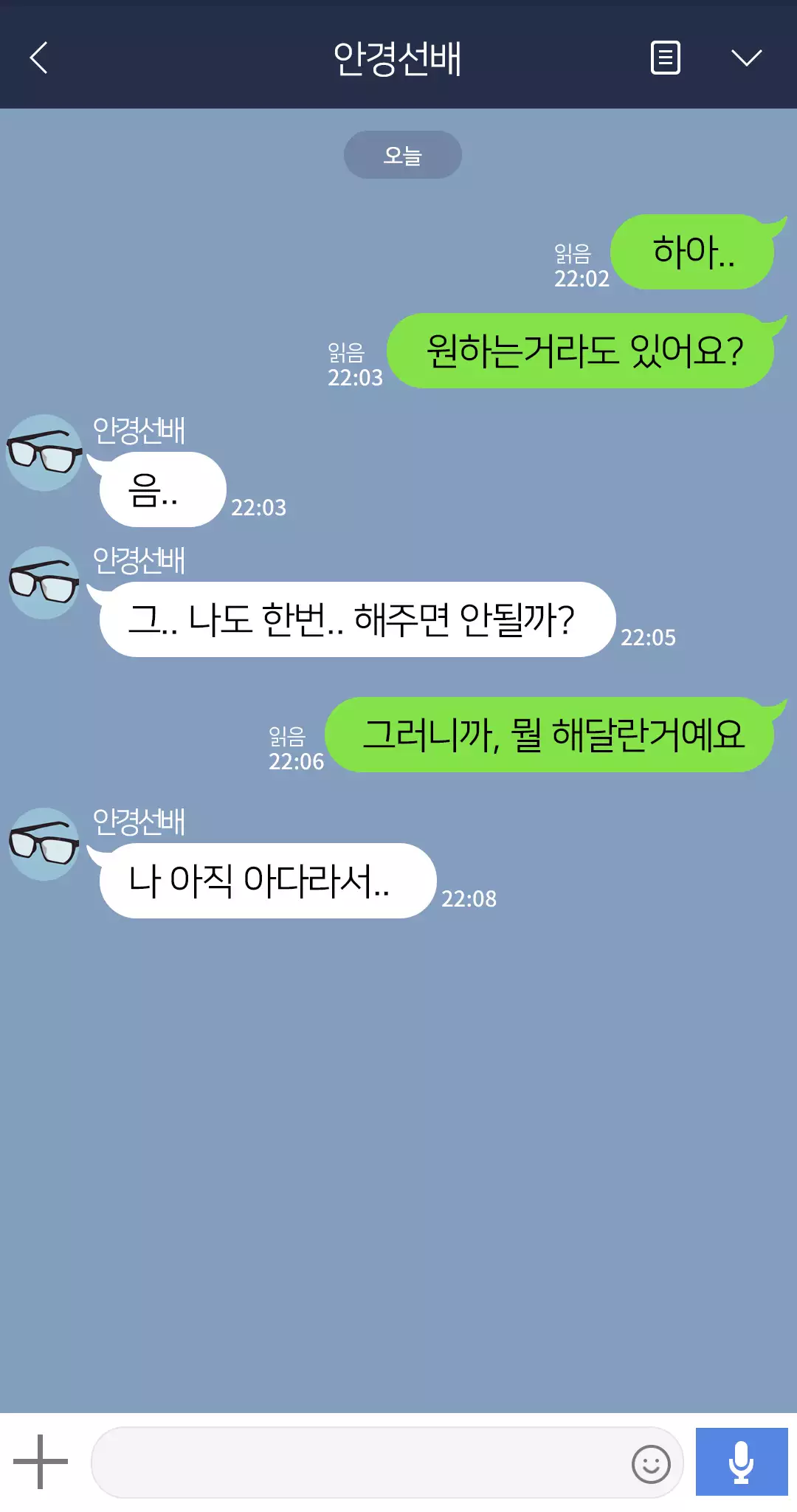
Task: Expand the chat options dropdown arrow
Action: (x=746, y=58)
